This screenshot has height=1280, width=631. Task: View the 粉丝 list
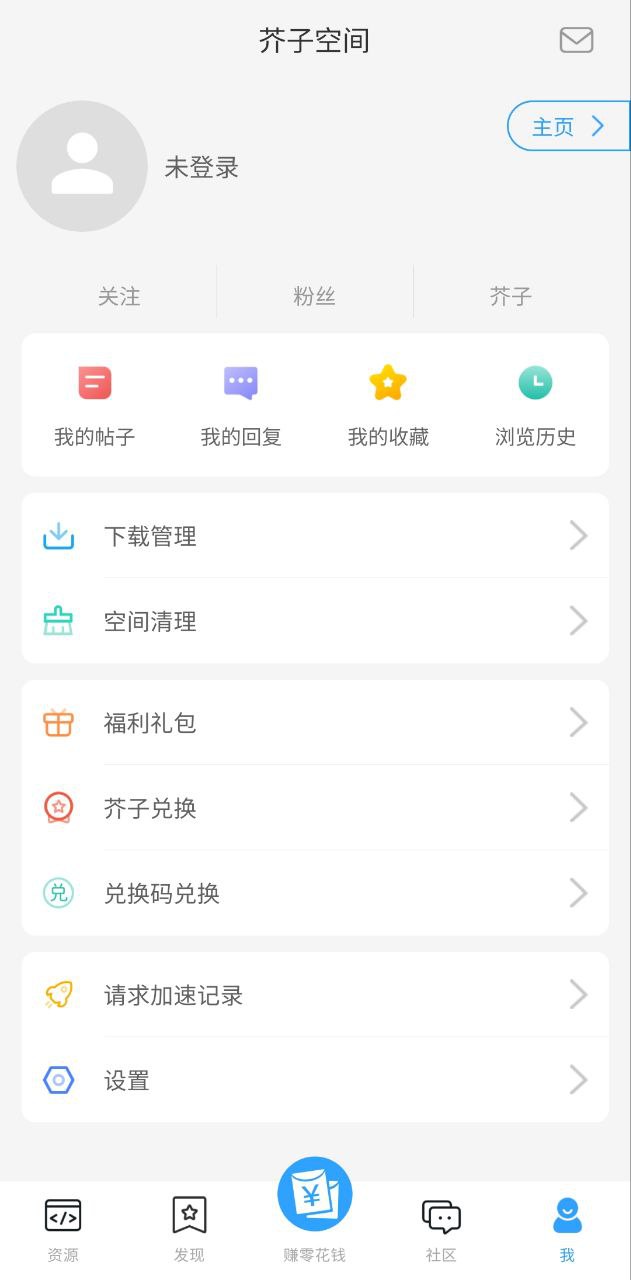(314, 296)
